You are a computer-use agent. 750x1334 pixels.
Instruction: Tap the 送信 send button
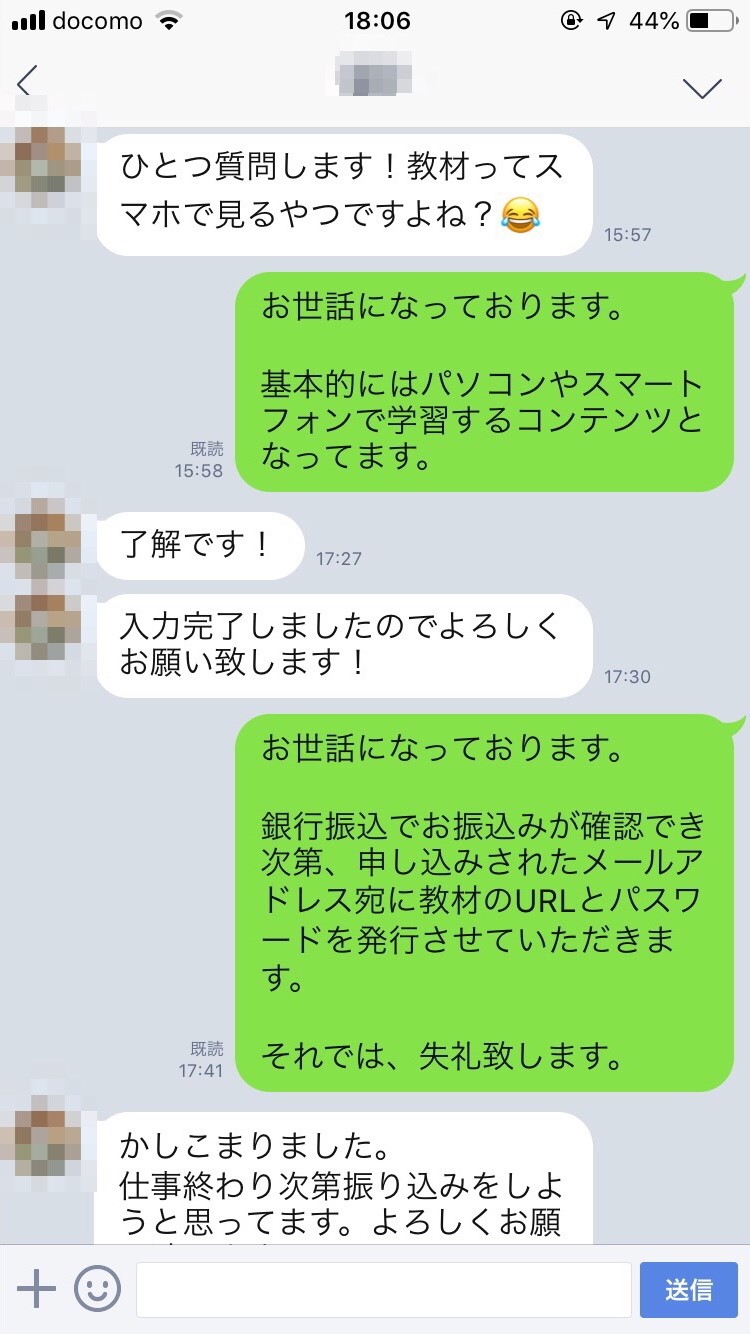tap(689, 1290)
